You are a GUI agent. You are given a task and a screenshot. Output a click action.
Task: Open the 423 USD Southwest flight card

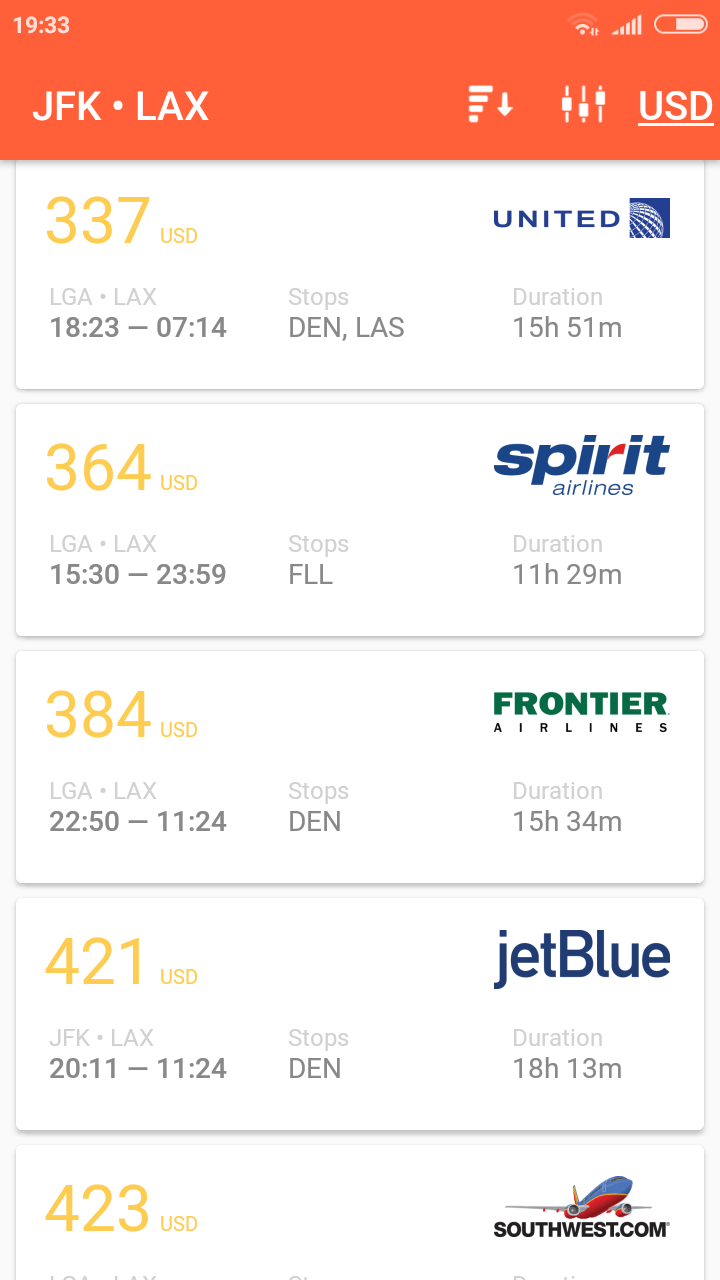(360, 1212)
